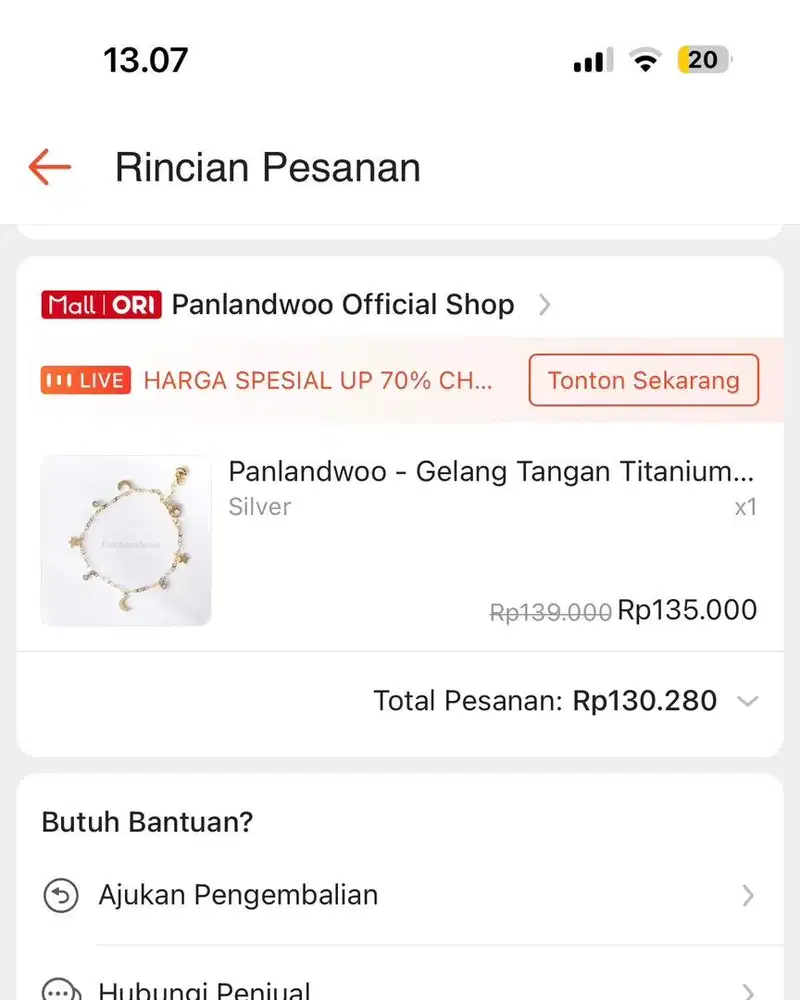Screen dimensions: 800x1000
Task: Click the chevron next to Ajukan Pengembalian
Action: (746, 896)
